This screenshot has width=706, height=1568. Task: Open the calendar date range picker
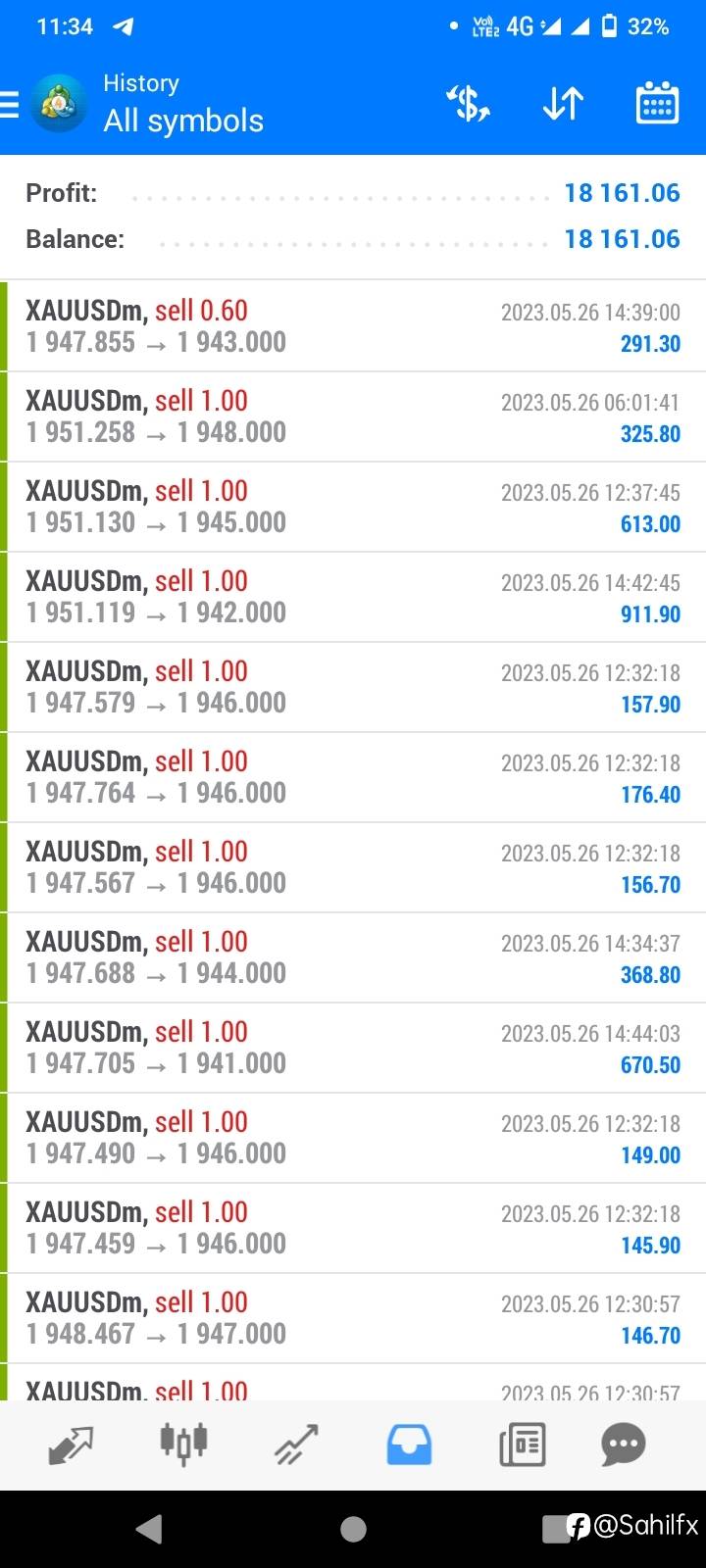pos(657,103)
